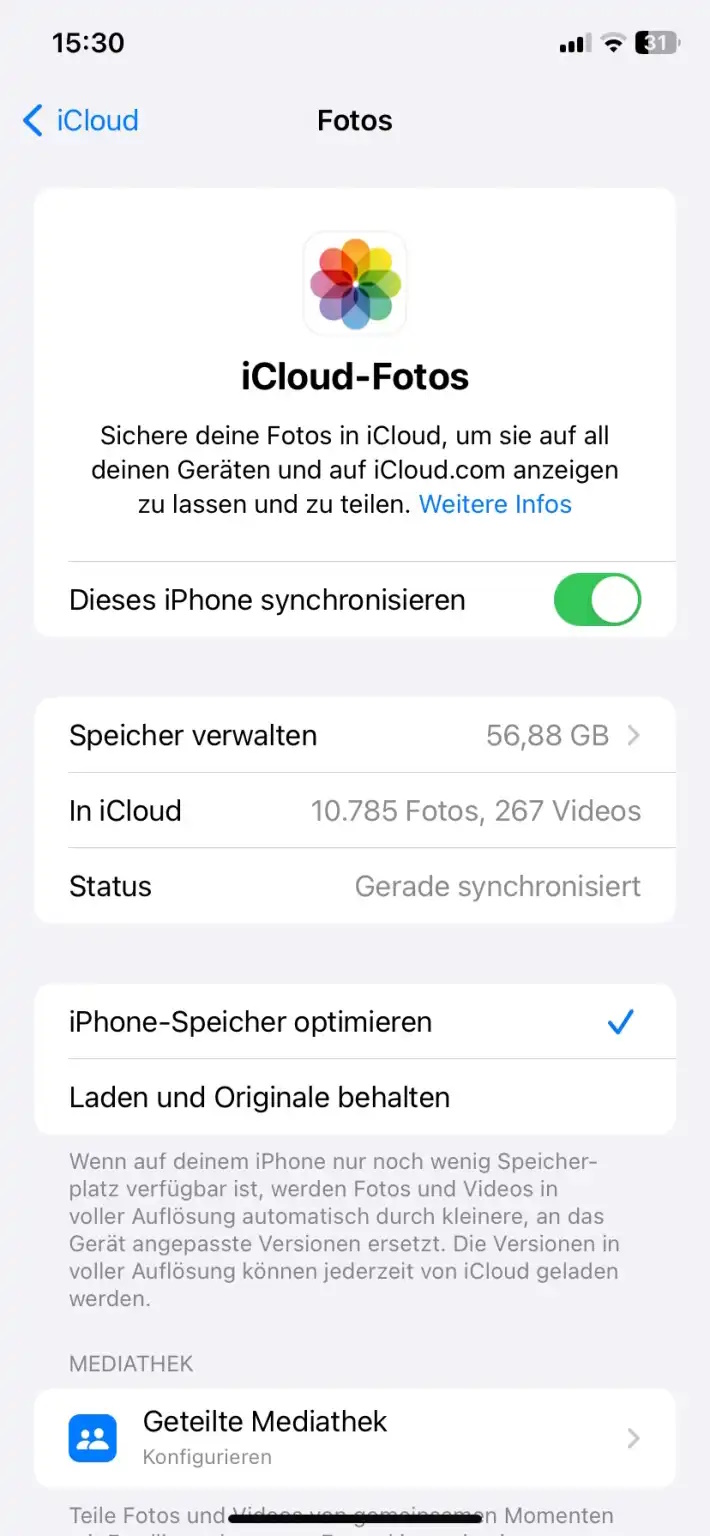Go back to iCloud settings
710x1536 pixels.
point(80,121)
